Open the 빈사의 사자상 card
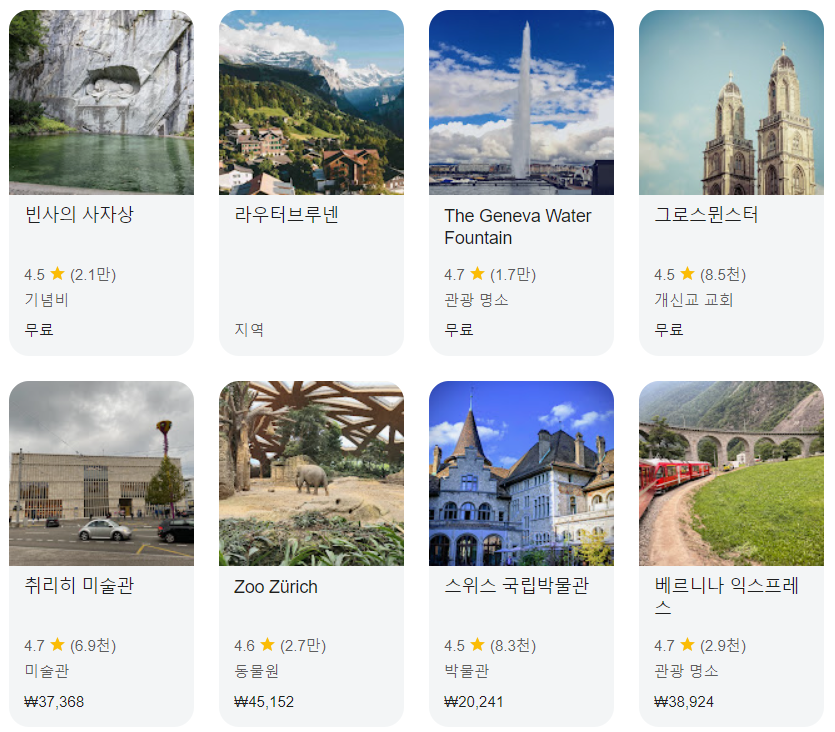This screenshot has height=732, width=835. [101, 183]
